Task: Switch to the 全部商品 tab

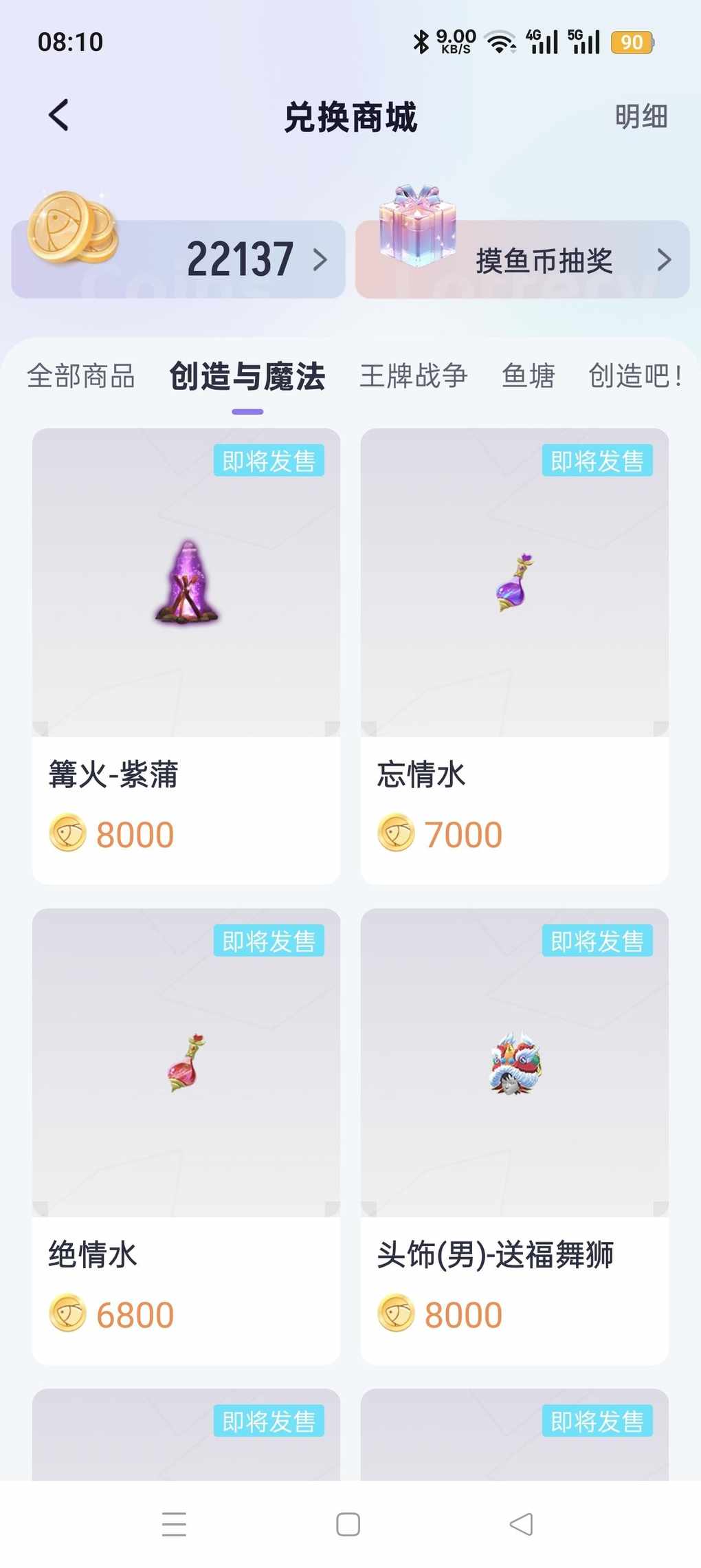Action: (x=81, y=376)
